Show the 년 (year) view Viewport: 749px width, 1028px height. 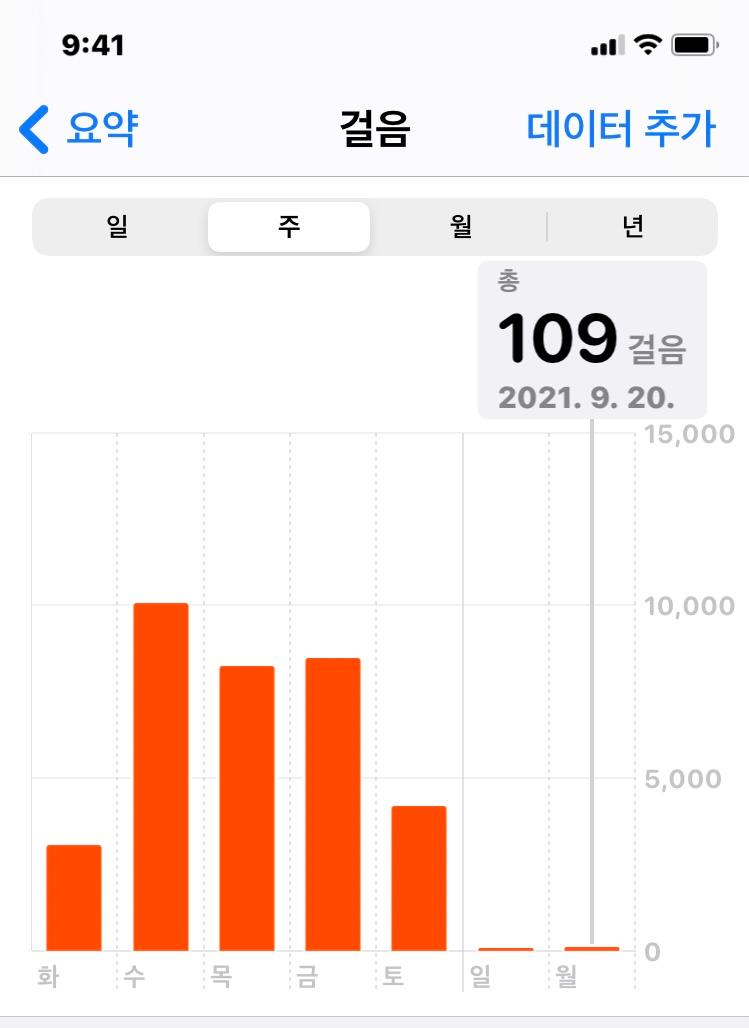(x=632, y=227)
